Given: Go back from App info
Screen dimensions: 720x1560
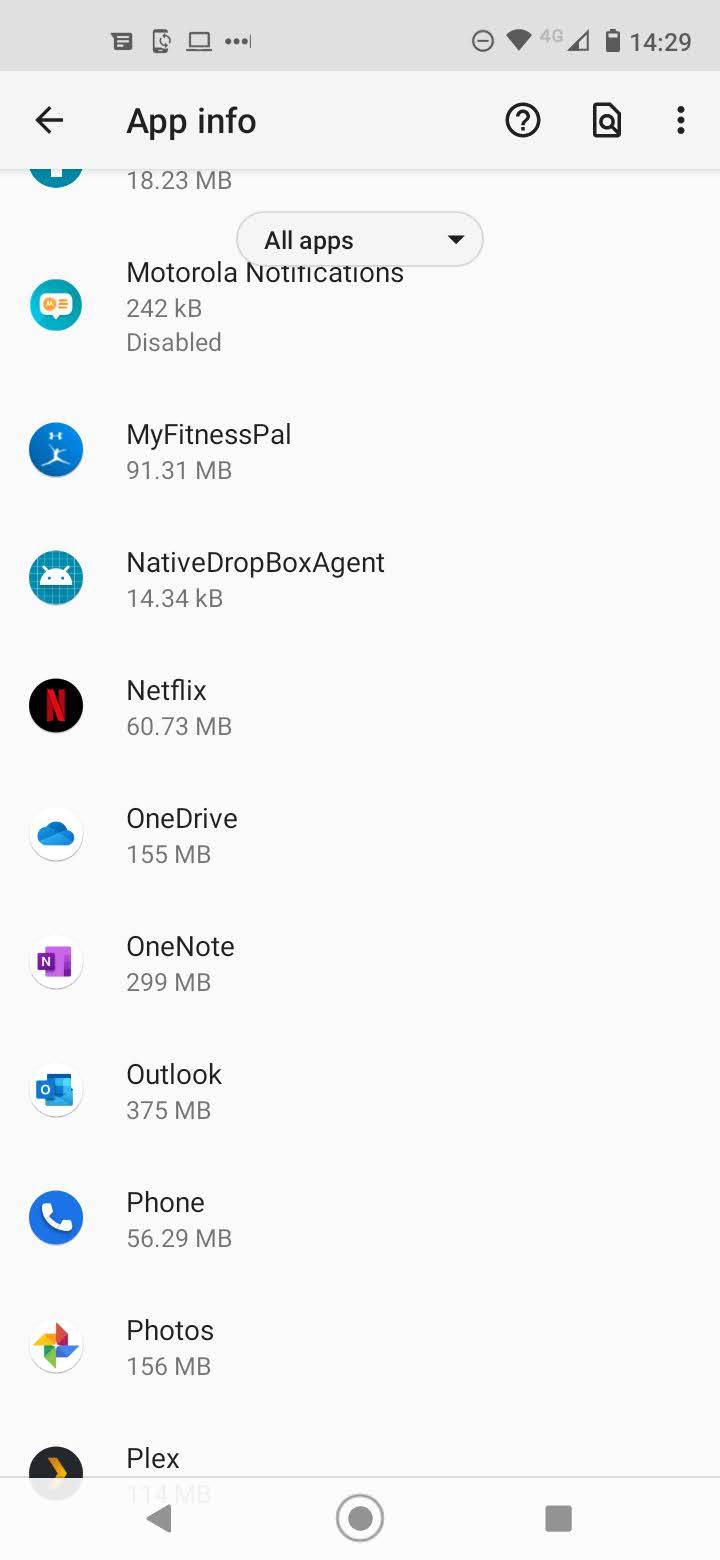Looking at the screenshot, I should pyautogui.click(x=49, y=121).
